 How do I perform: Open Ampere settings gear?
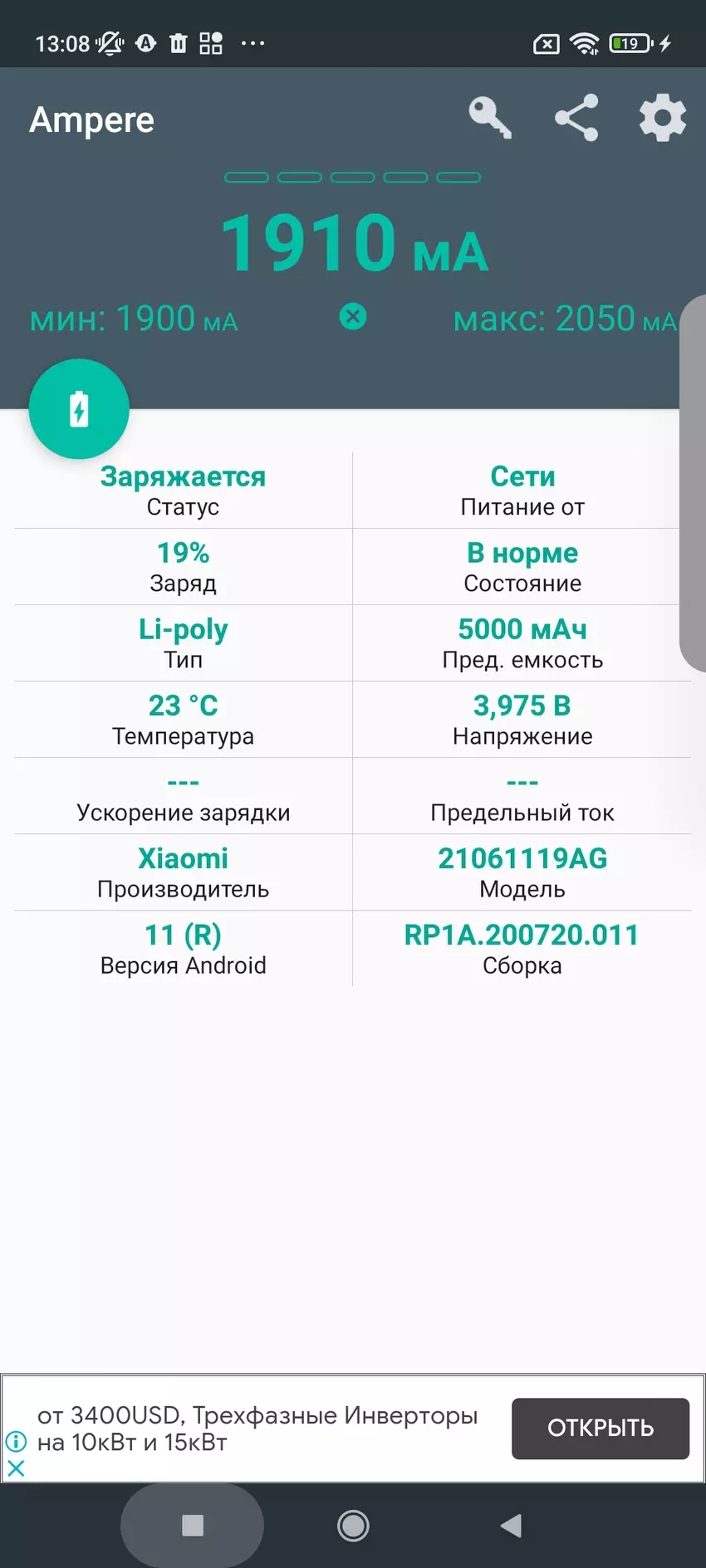click(x=662, y=118)
